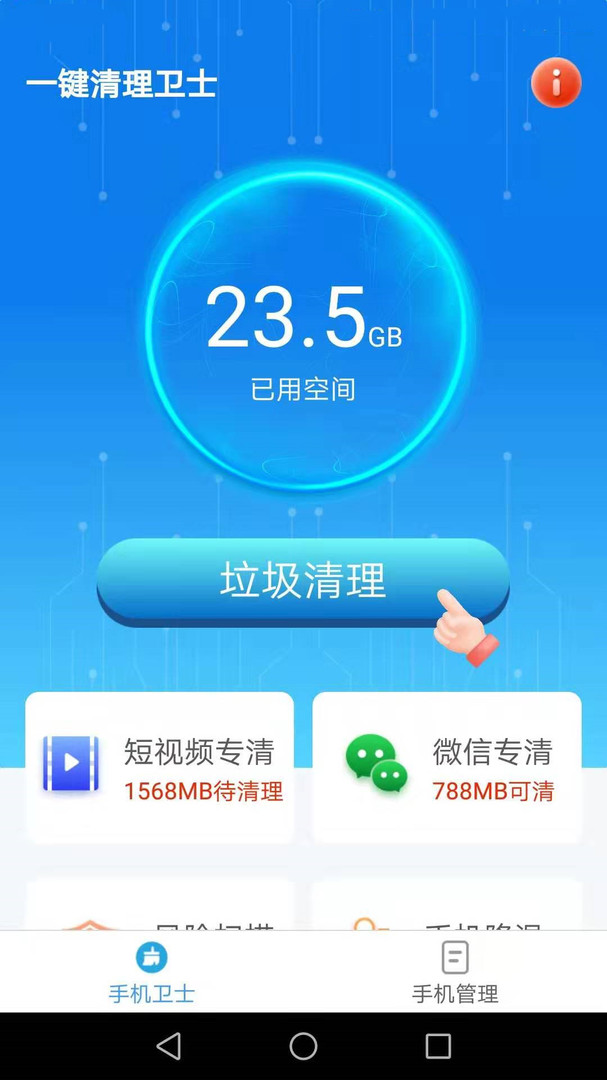Start 垃圾清理 junk cleanup

[302, 582]
